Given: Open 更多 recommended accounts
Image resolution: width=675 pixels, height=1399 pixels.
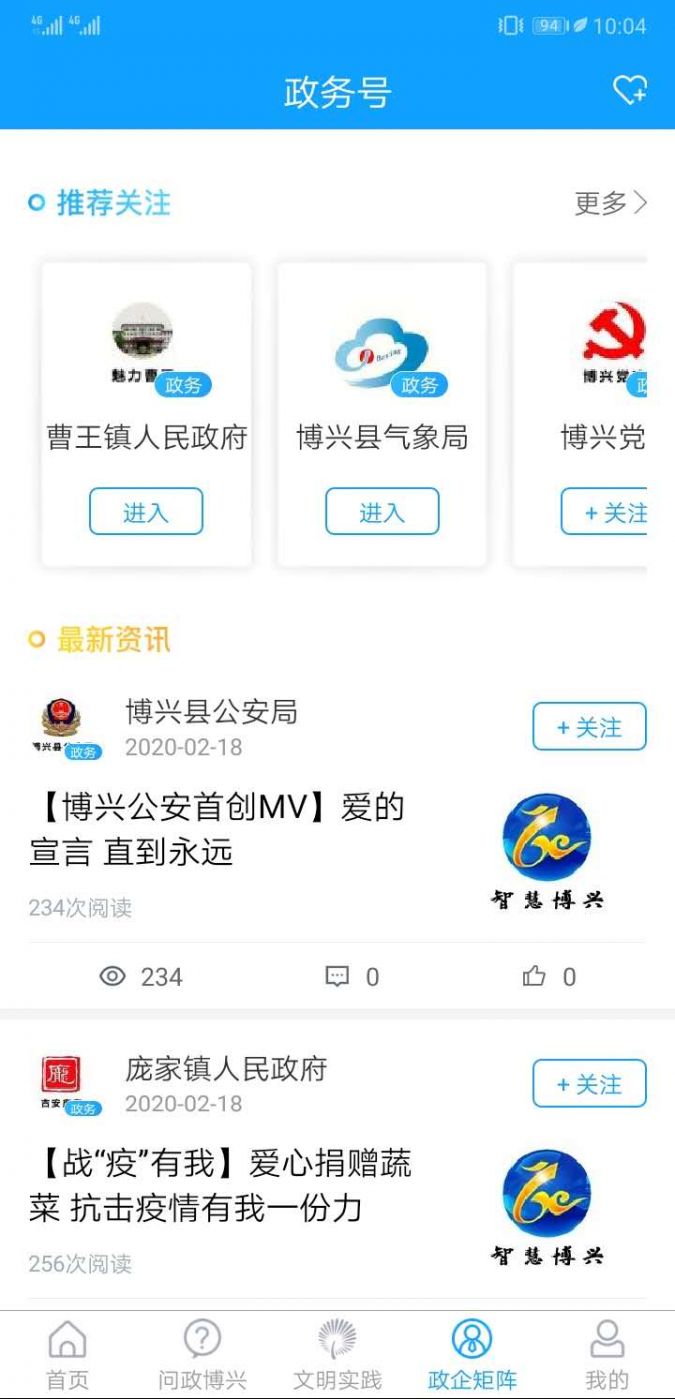Looking at the screenshot, I should [610, 203].
